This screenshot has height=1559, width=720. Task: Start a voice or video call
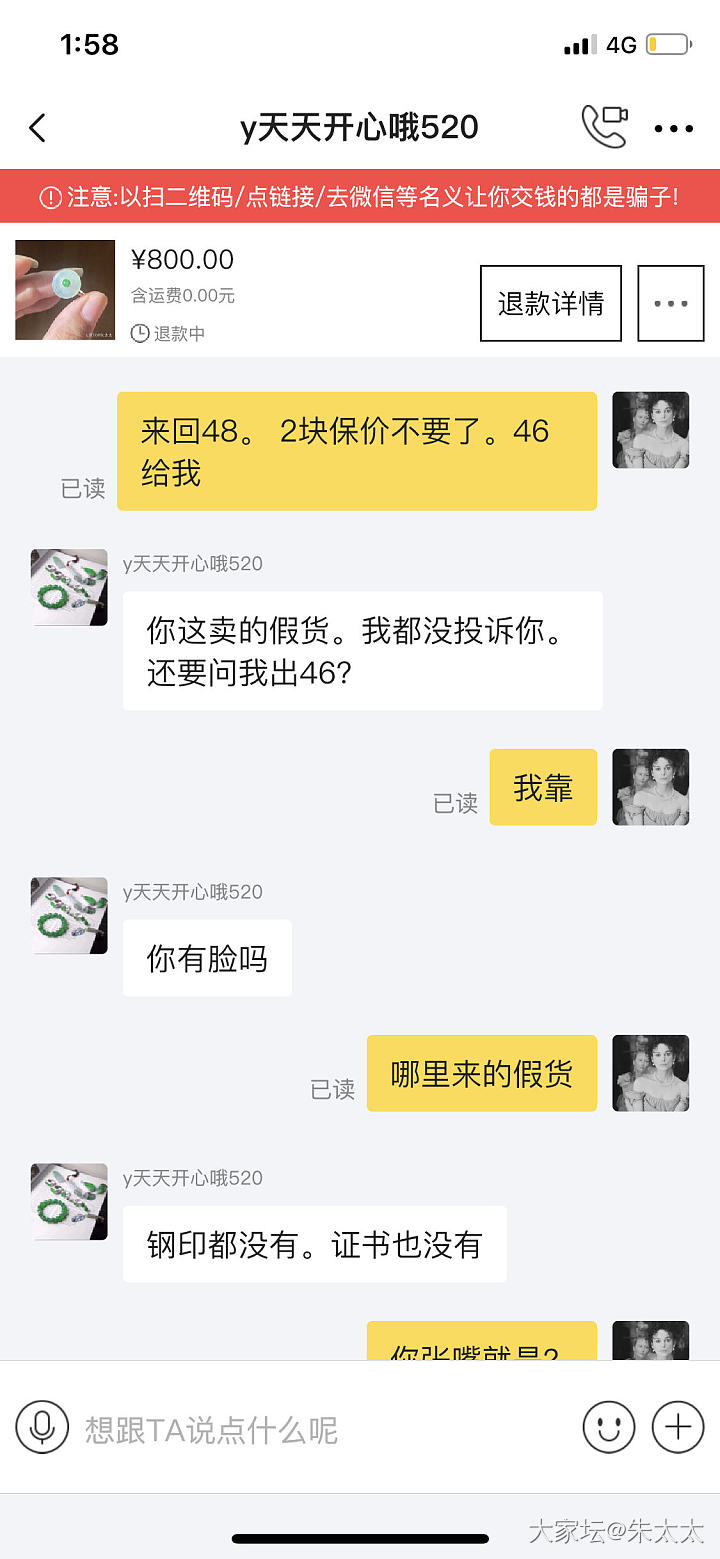tap(604, 127)
